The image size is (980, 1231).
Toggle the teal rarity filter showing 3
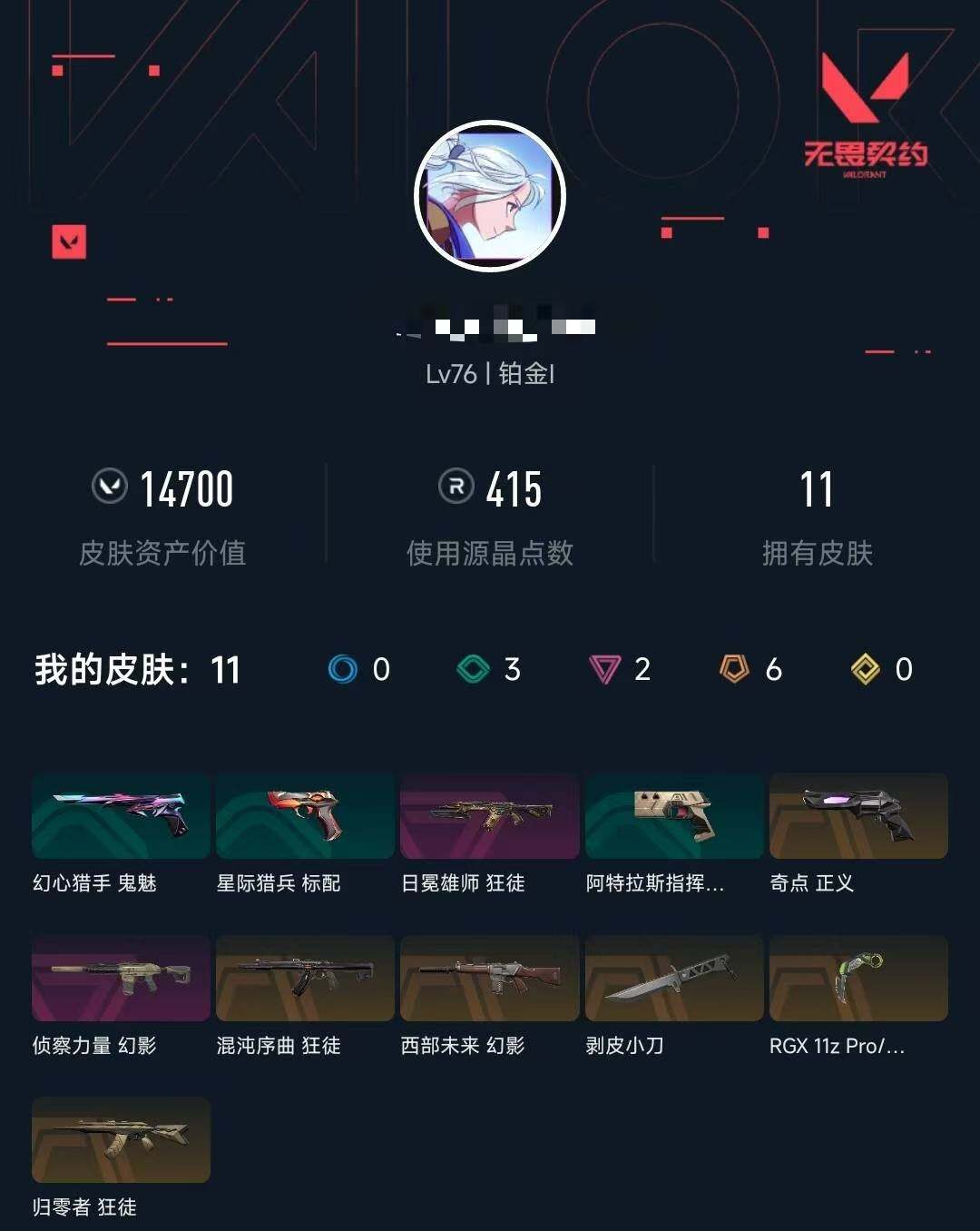coord(474,669)
